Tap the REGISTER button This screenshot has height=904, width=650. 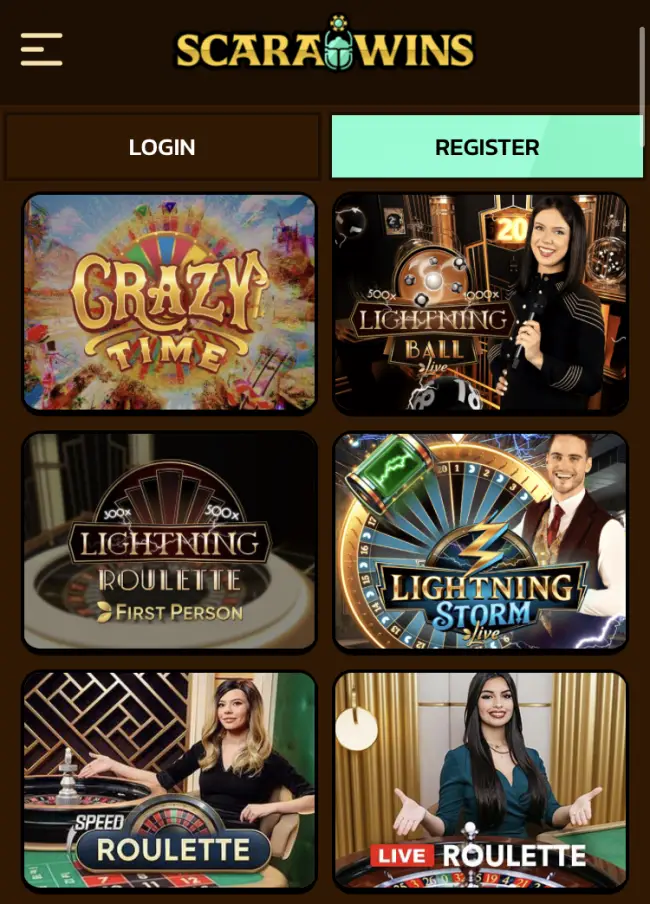(x=487, y=147)
